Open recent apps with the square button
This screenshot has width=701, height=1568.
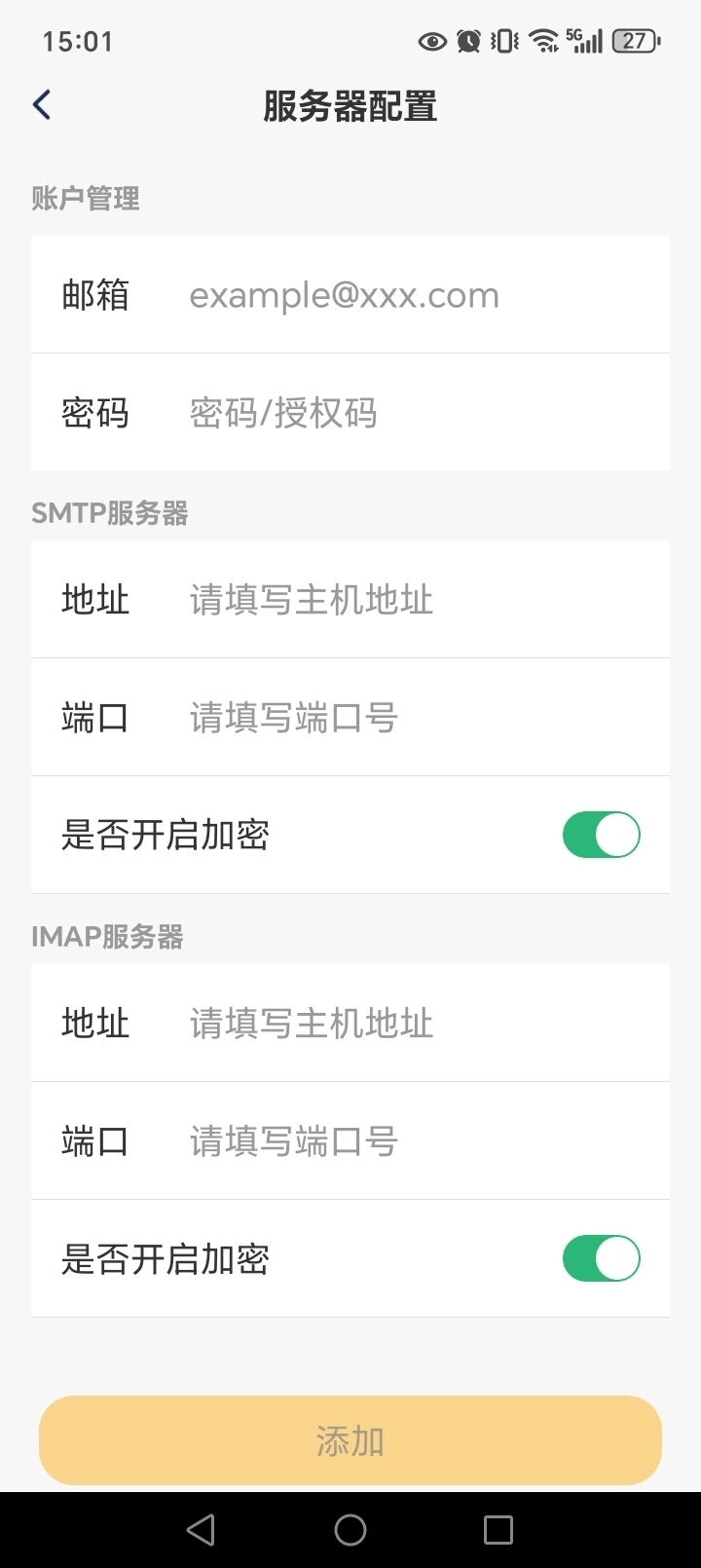coord(498,1529)
